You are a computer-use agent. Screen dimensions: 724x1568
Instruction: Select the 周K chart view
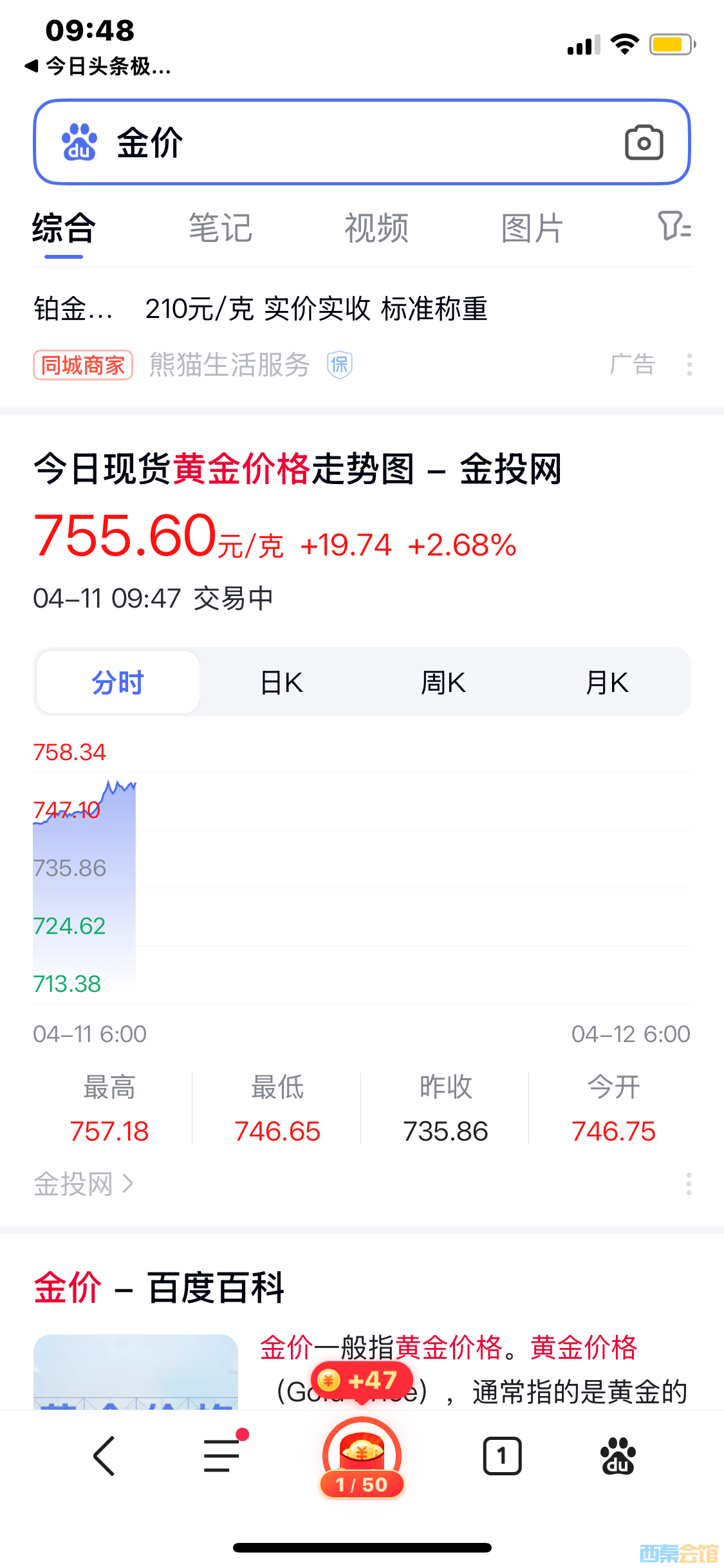pyautogui.click(x=443, y=682)
